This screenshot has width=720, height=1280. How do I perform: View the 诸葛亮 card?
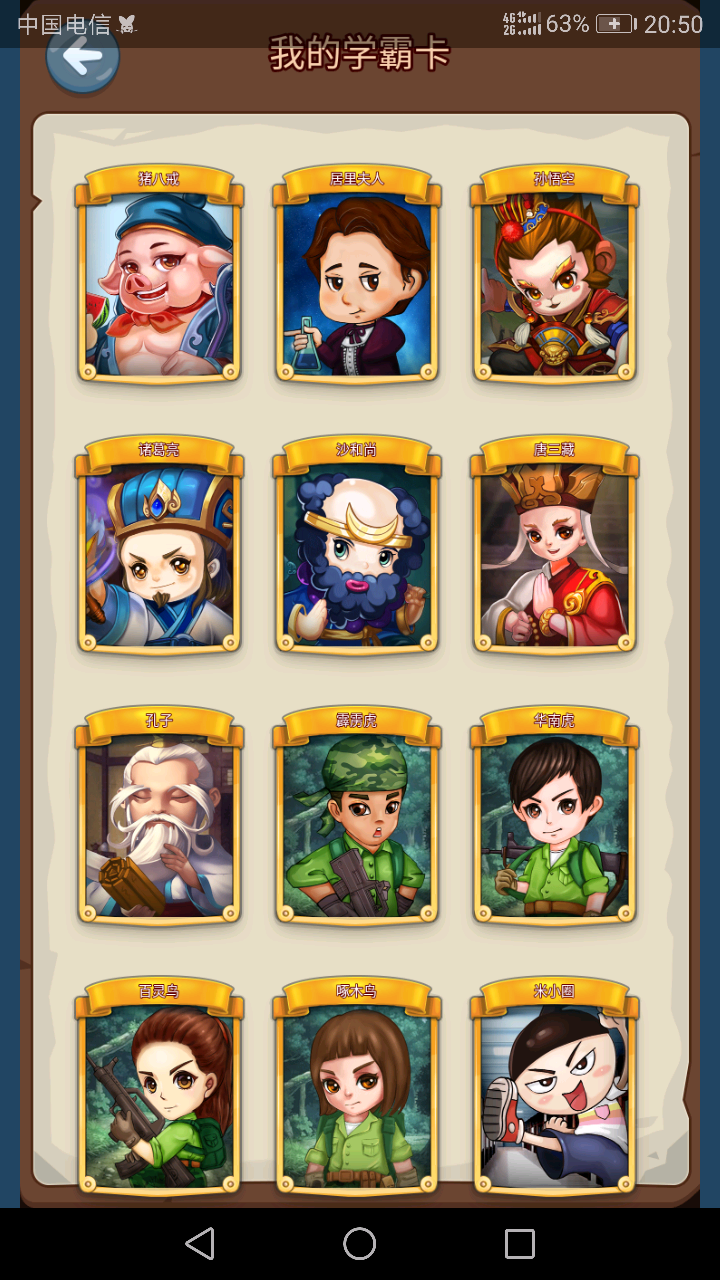point(159,550)
